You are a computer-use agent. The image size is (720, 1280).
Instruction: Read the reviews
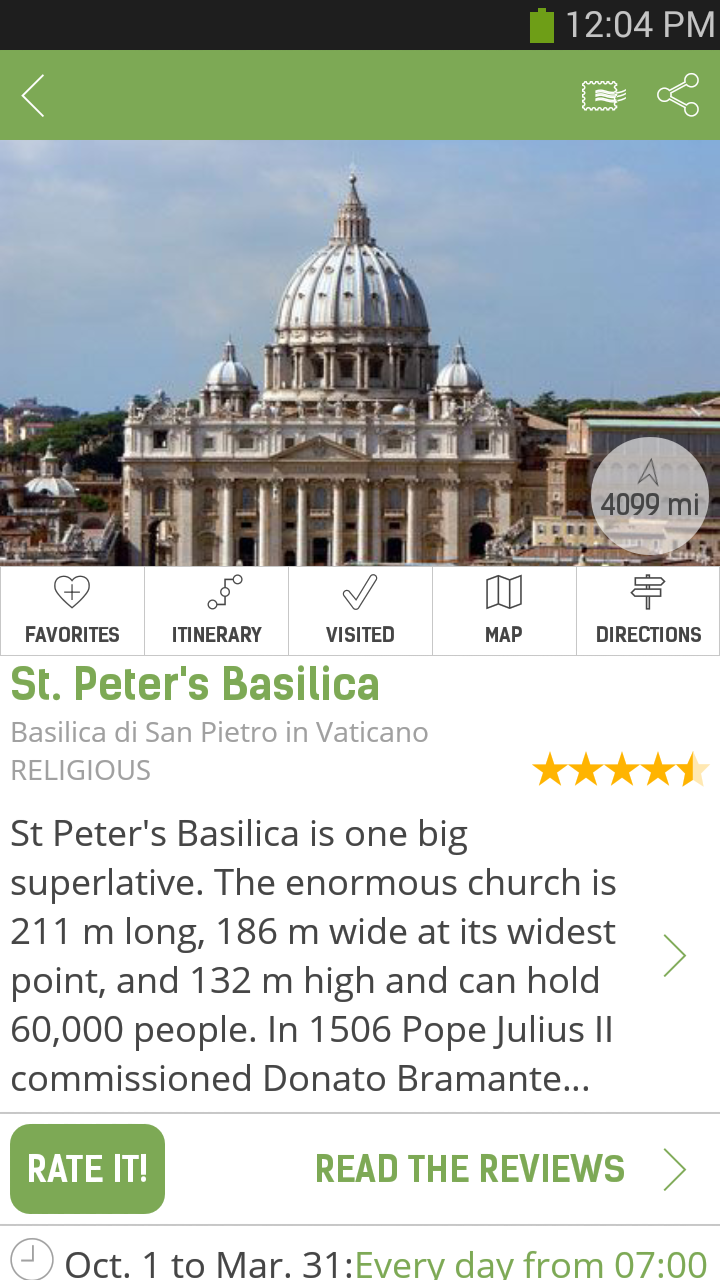point(500,1168)
